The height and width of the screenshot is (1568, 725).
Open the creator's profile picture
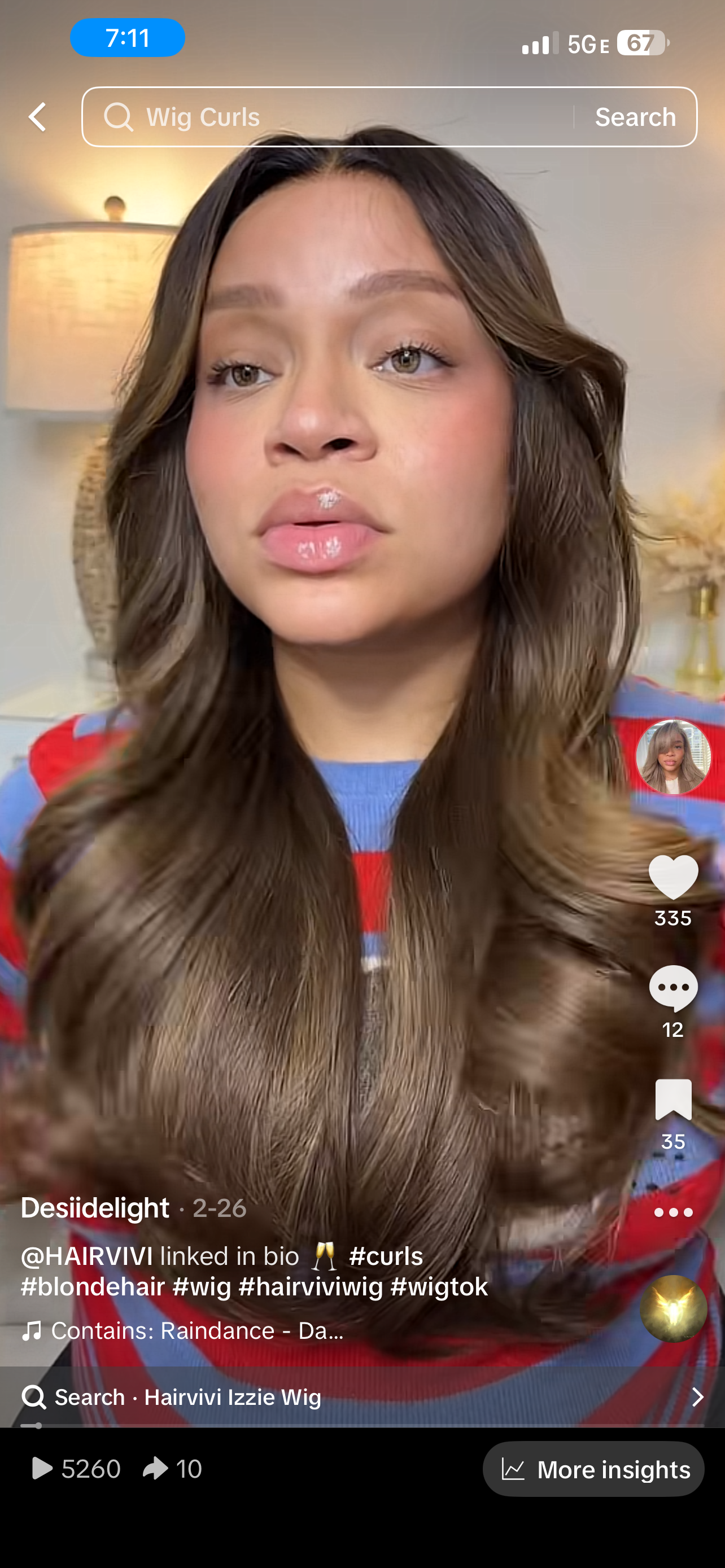point(672,756)
